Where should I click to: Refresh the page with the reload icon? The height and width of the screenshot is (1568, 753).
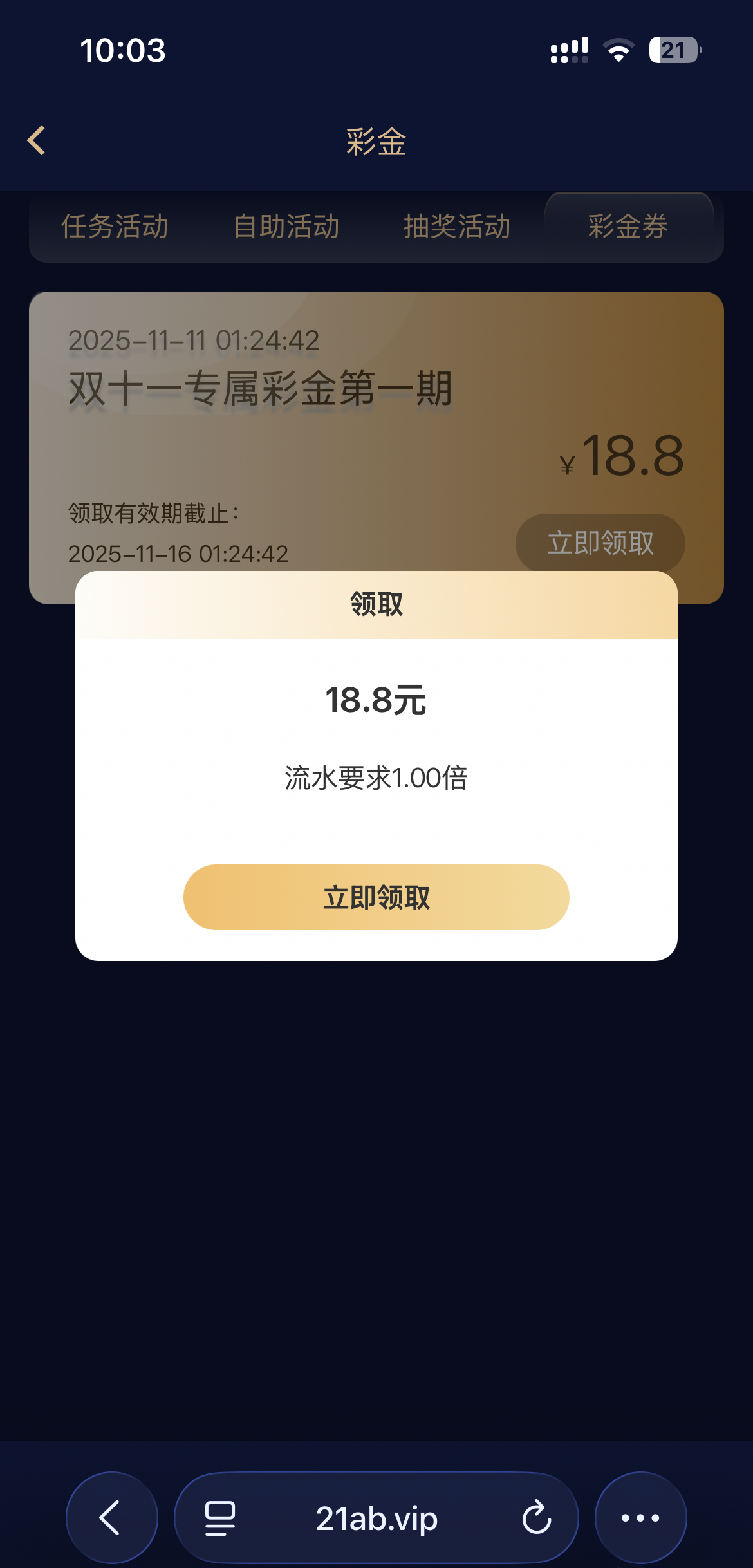[536, 1518]
